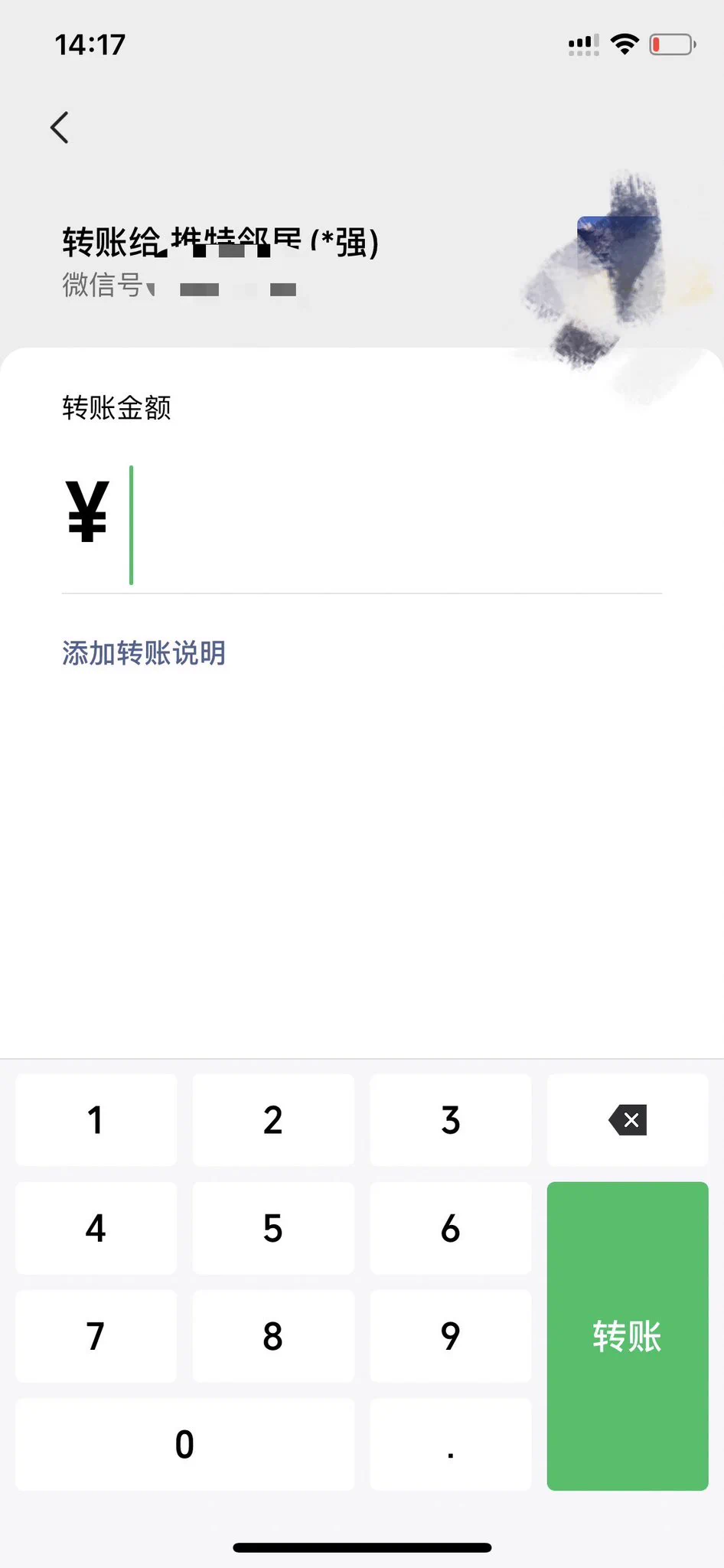The height and width of the screenshot is (1568, 724).
Task: Enter digit 7 on keypad
Action: [x=96, y=1336]
